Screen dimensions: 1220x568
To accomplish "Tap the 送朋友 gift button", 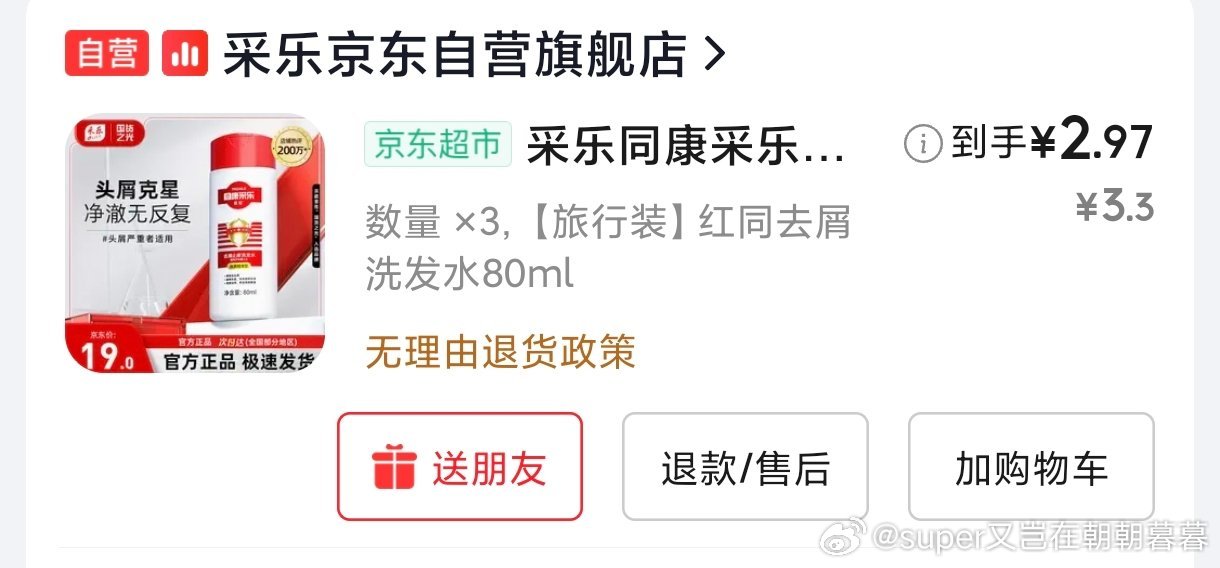I will (x=460, y=467).
